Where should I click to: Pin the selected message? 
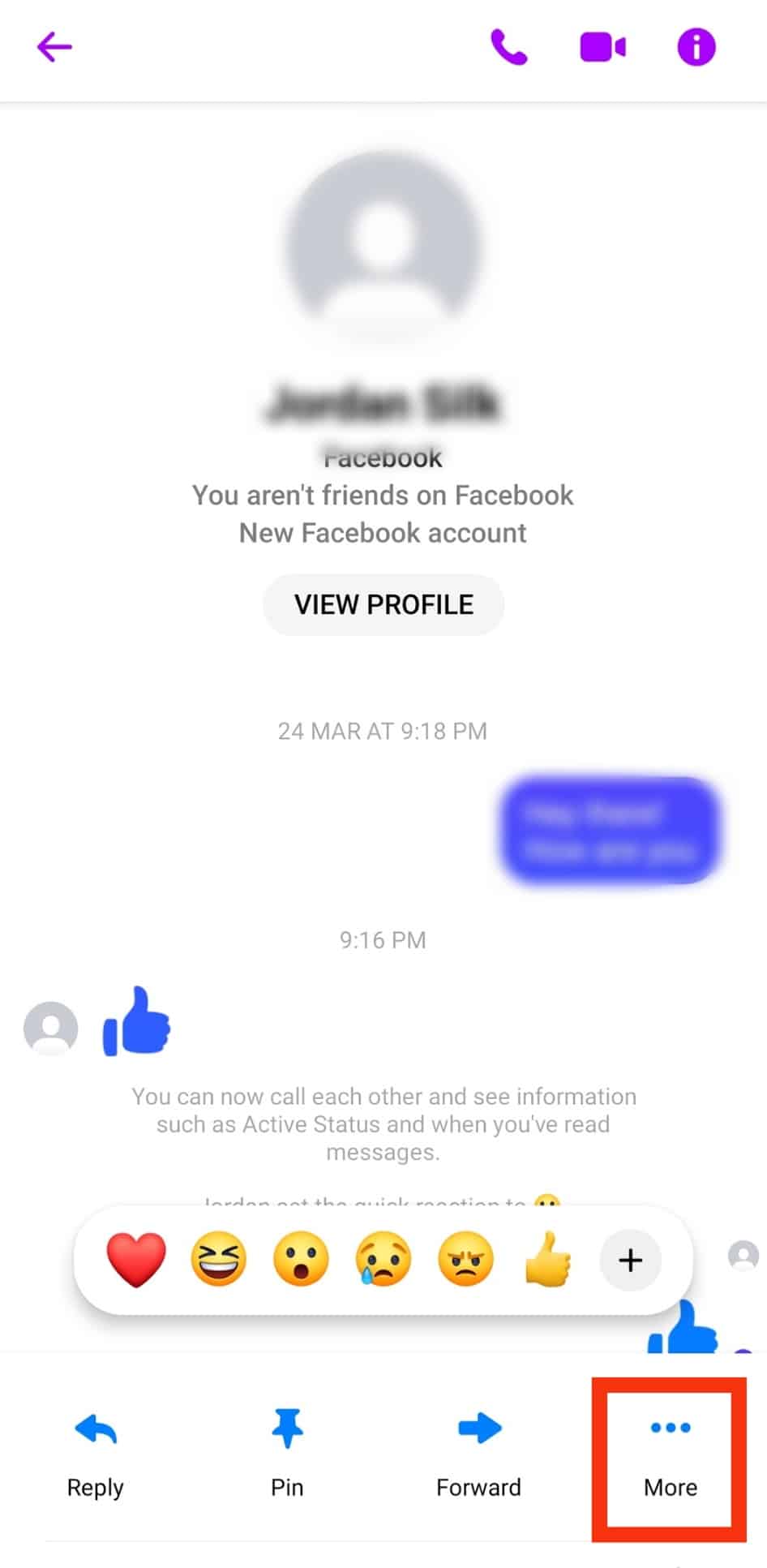287,1456
